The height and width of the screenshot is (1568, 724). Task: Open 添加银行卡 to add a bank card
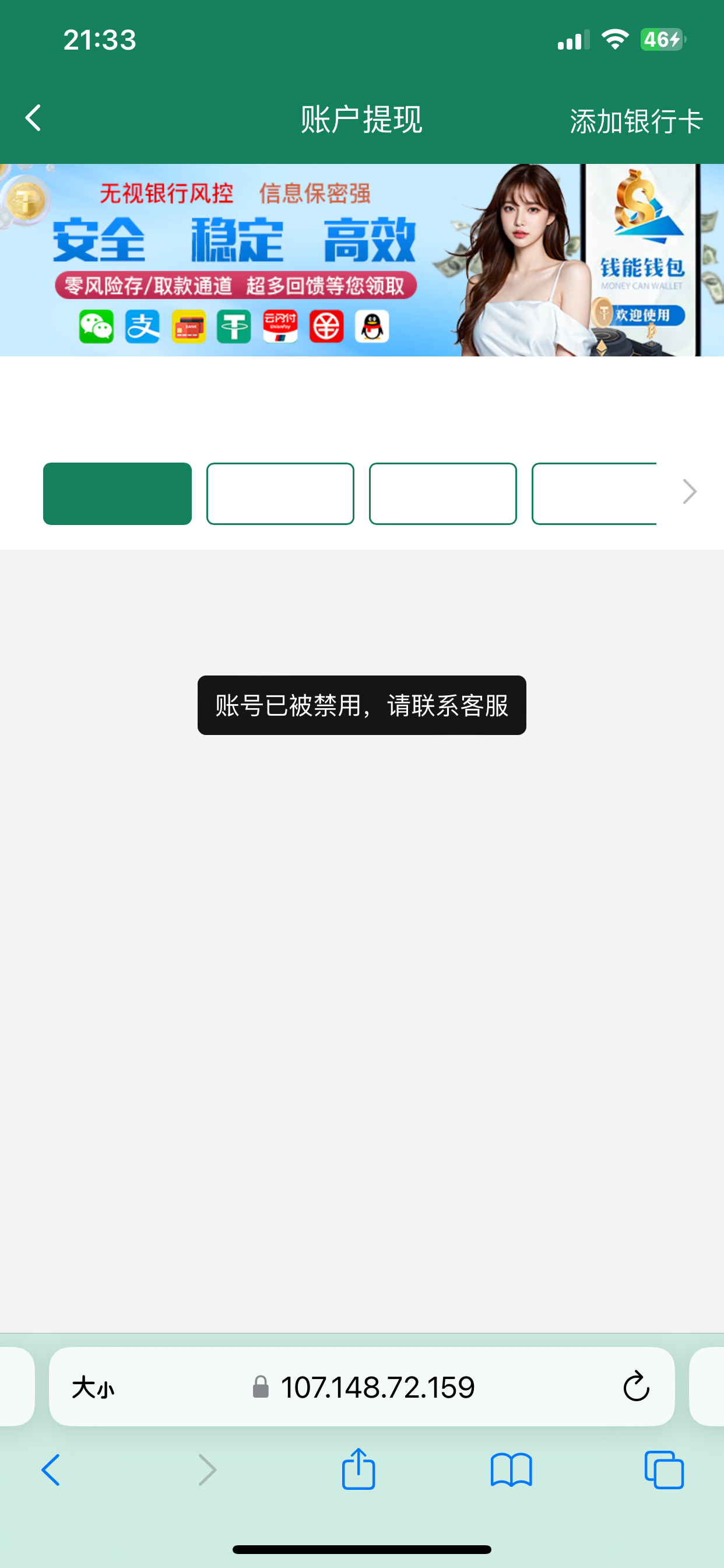[x=636, y=121]
